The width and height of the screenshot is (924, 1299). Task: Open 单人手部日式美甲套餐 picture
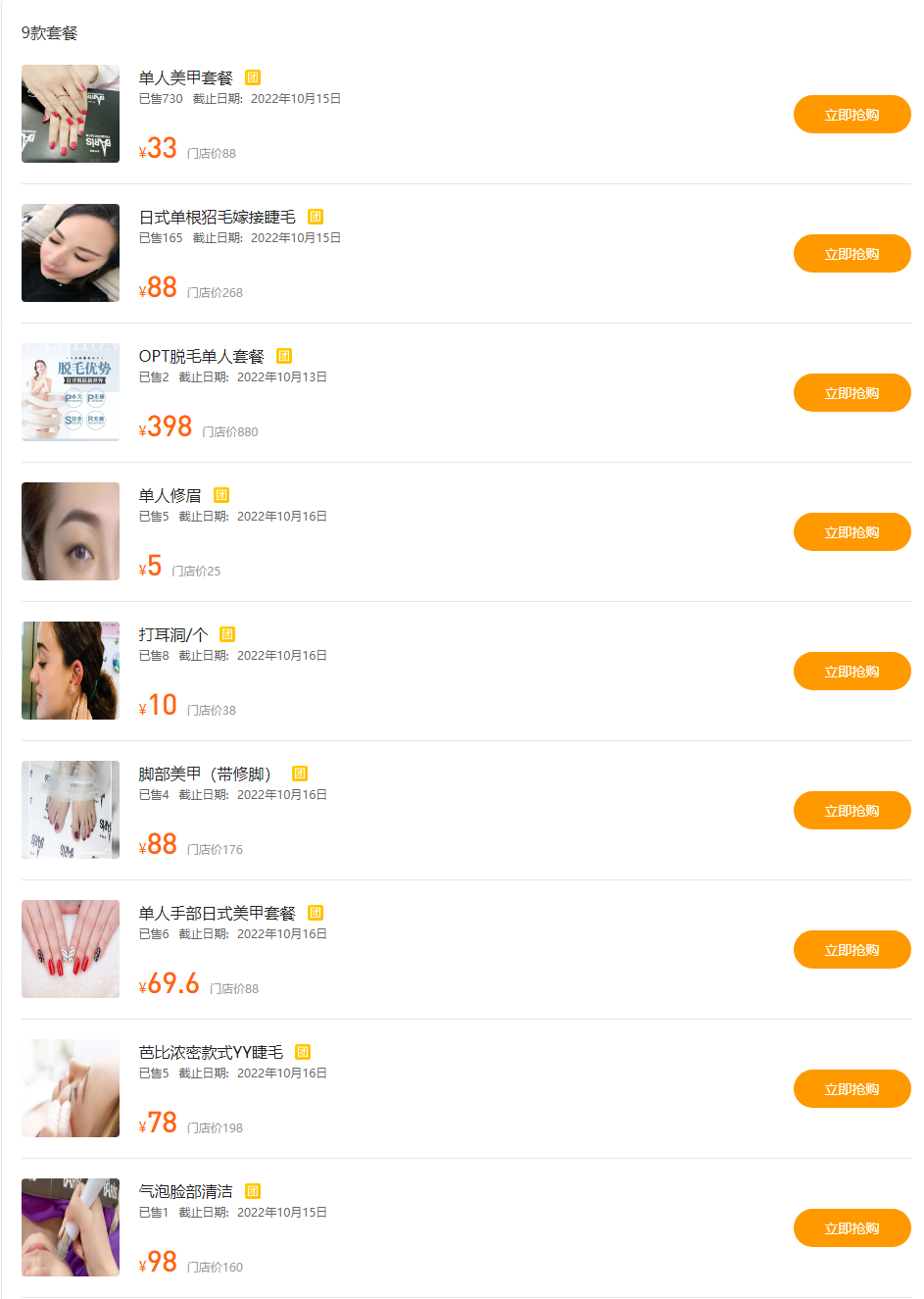(71, 949)
